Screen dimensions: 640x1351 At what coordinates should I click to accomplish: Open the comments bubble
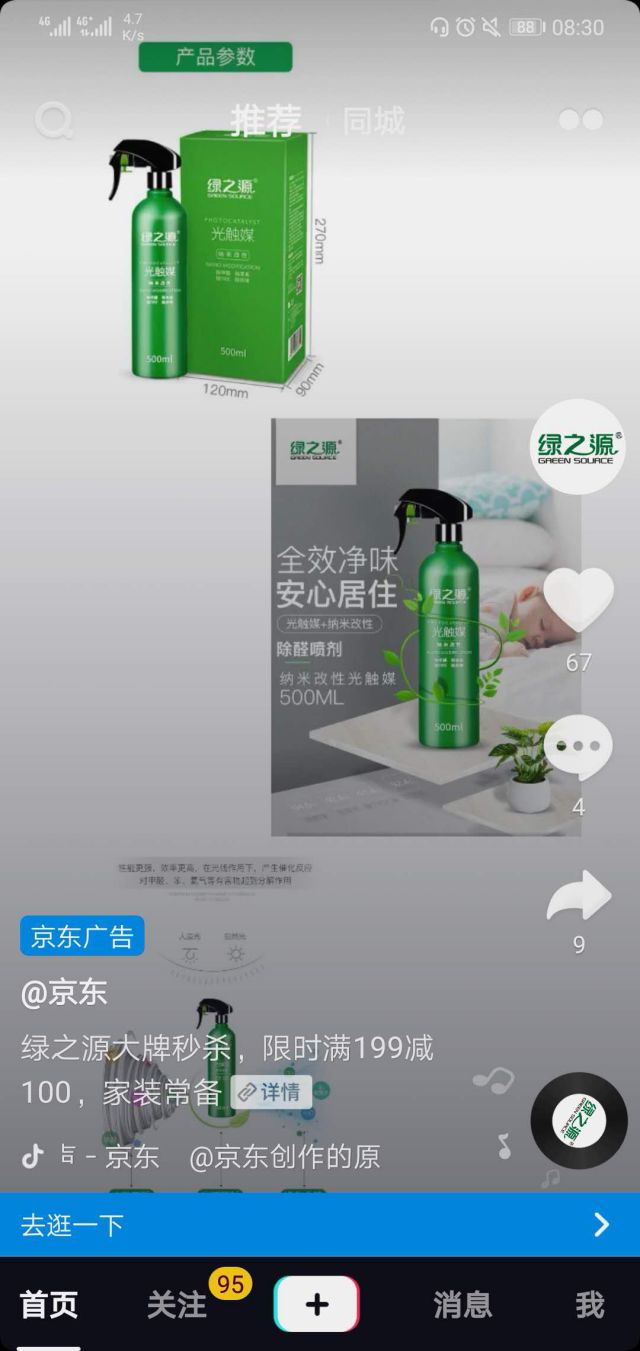(x=578, y=748)
